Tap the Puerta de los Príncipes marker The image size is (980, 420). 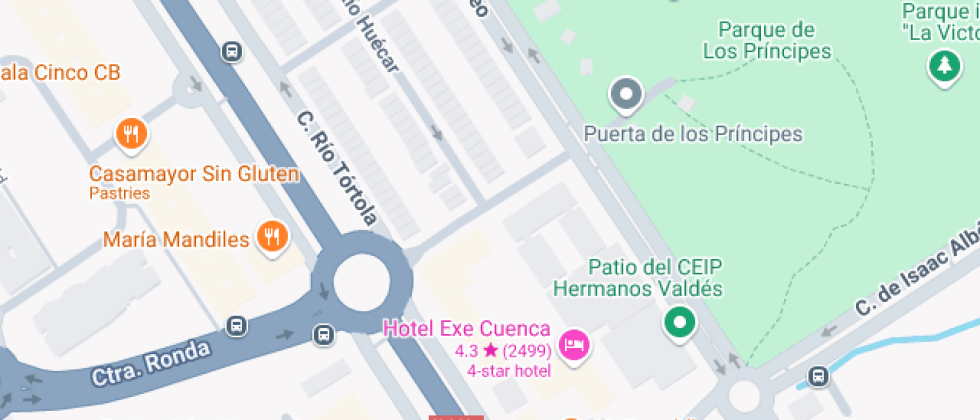point(627,95)
